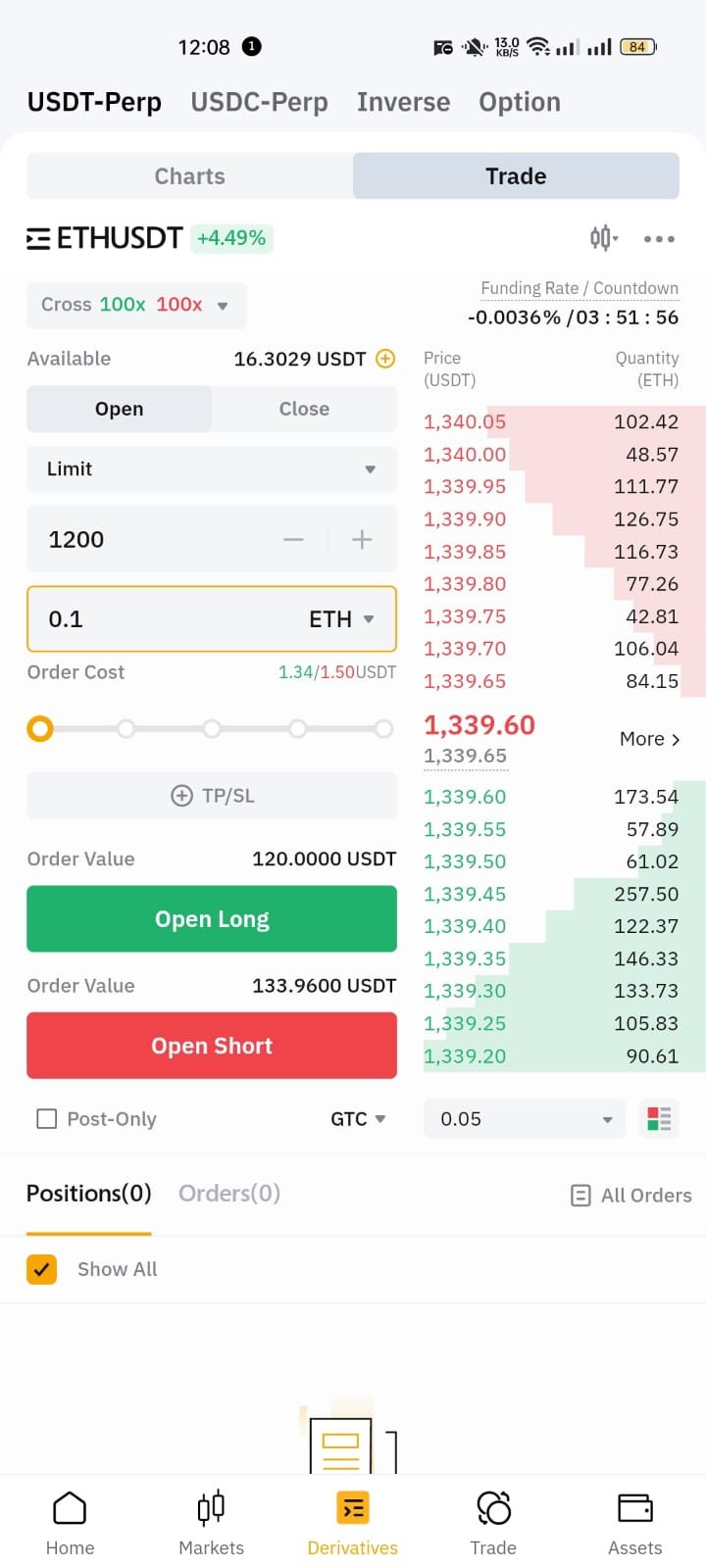
Task: Open the three-dot overflow menu
Action: pyautogui.click(x=659, y=238)
